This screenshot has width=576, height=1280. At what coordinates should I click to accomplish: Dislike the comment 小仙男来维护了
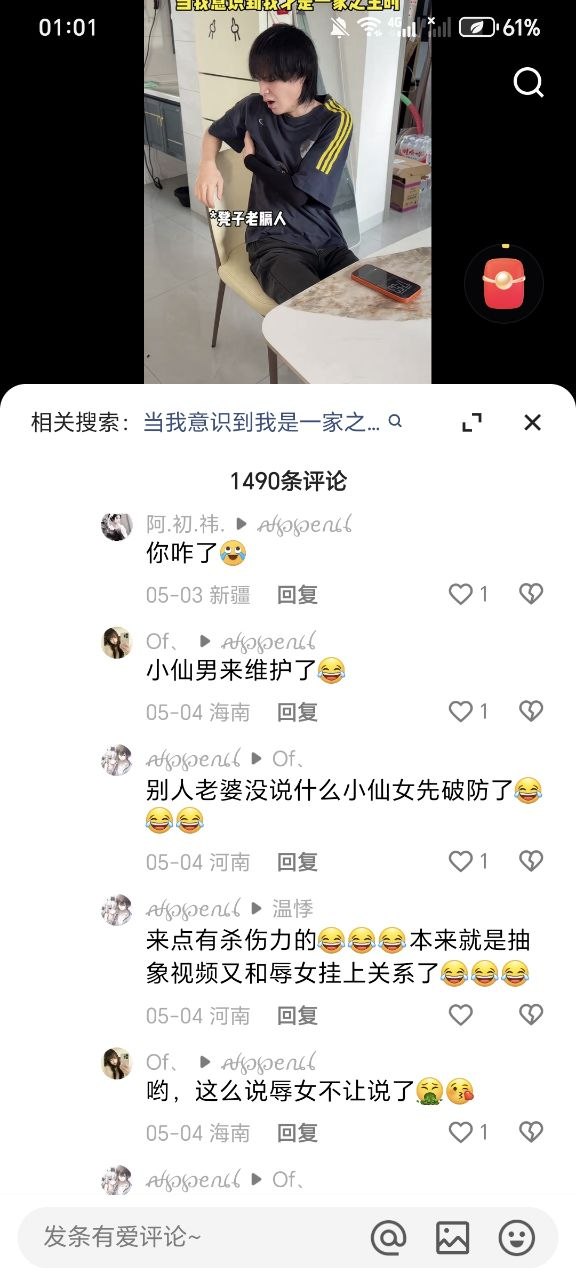click(531, 712)
